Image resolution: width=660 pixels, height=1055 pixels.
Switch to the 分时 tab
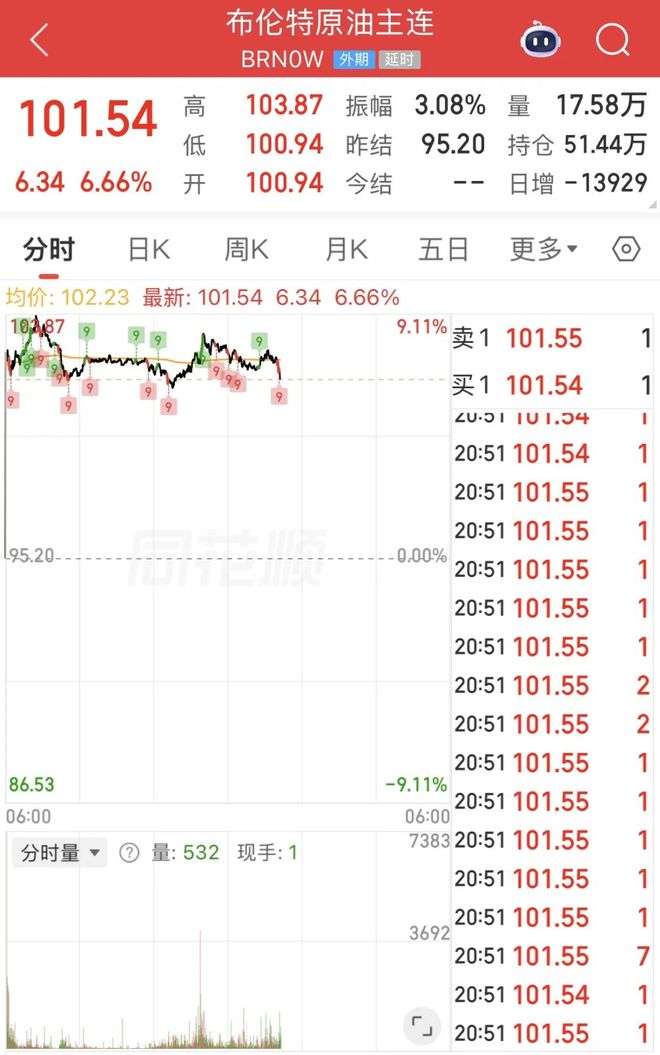click(x=49, y=249)
